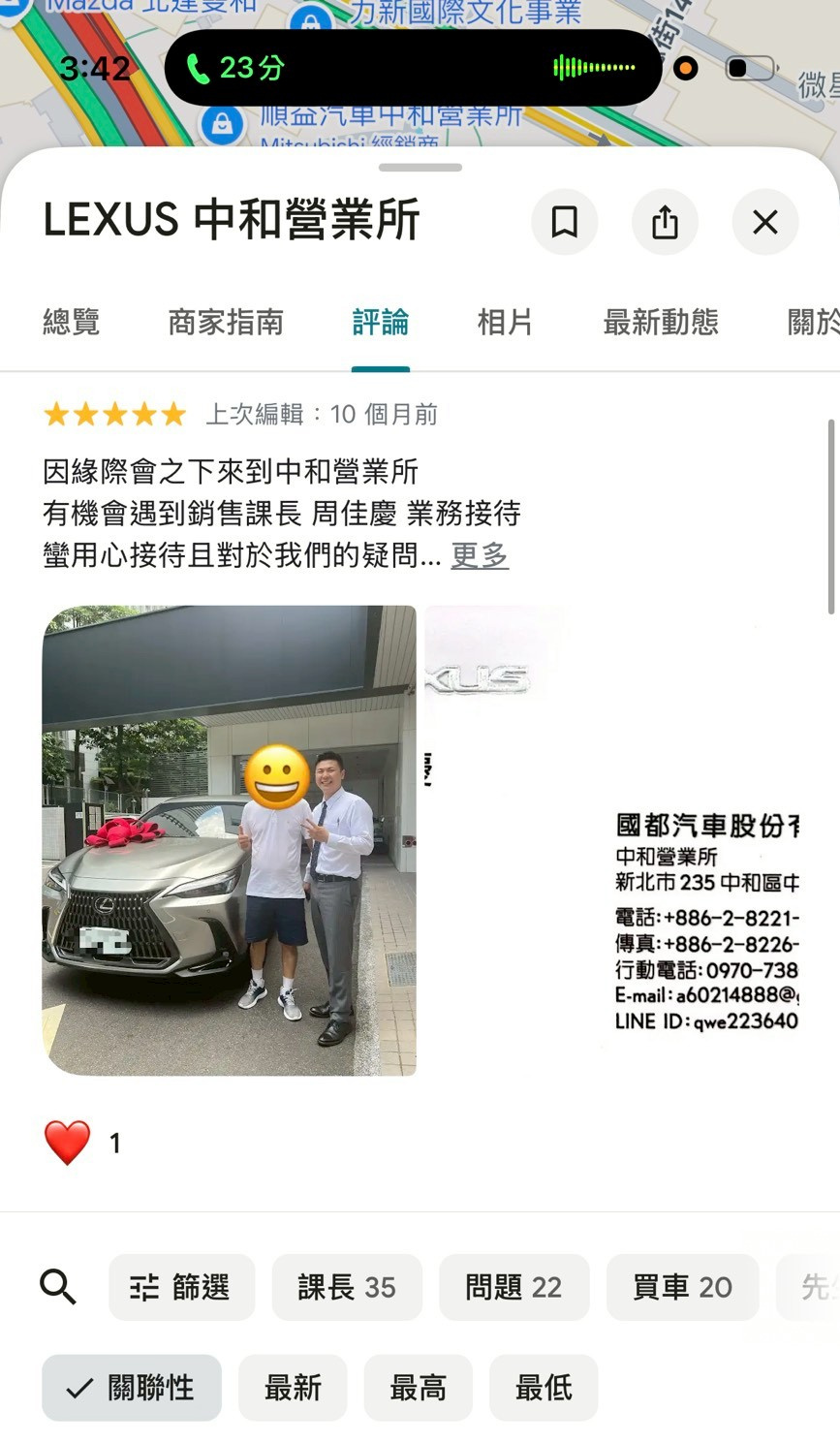Viewport: 840px width, 1443px height.
Task: Select the 買車 20 keyword chip
Action: 682,1287
